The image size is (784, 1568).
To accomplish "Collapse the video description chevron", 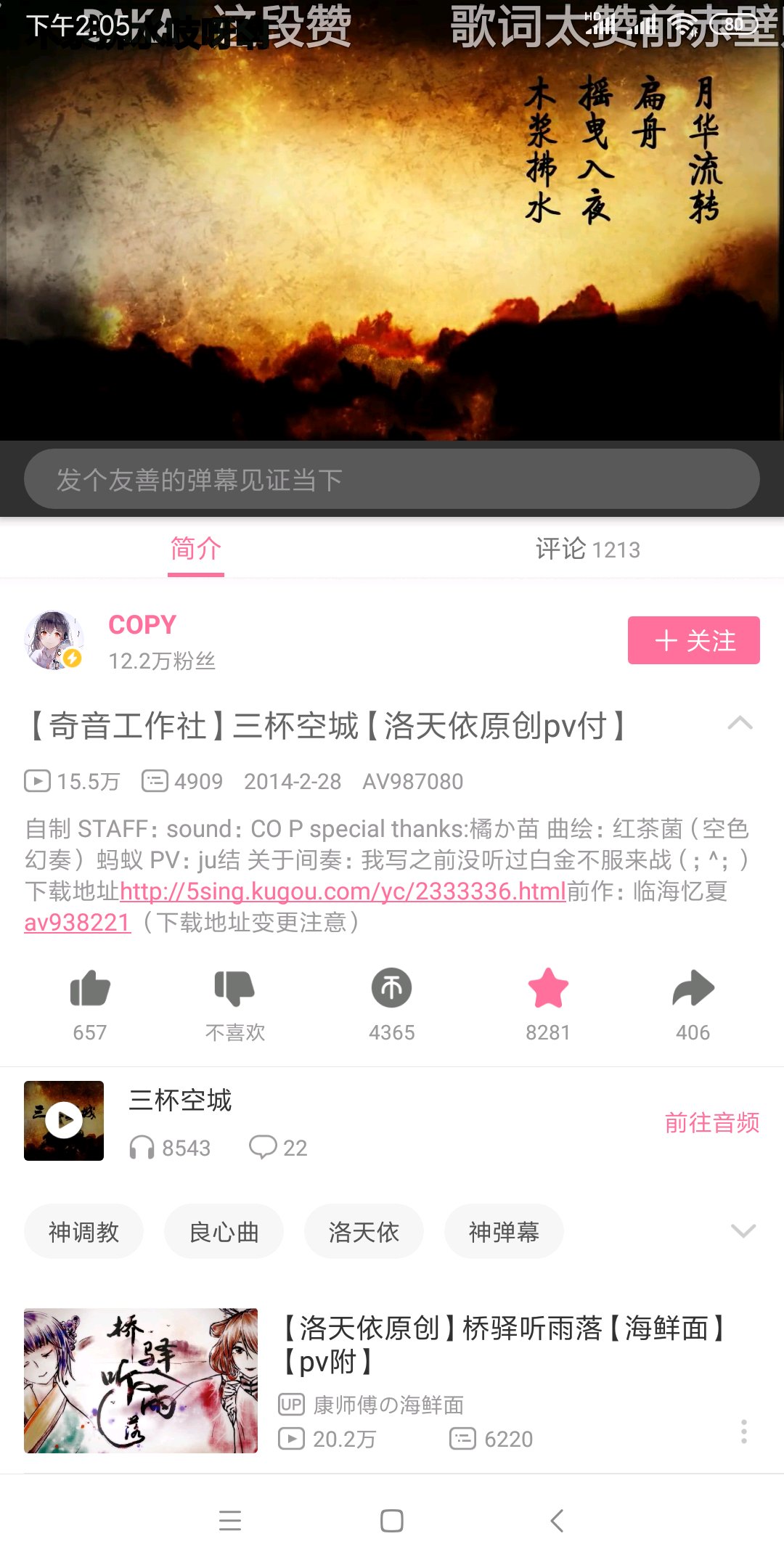I will tap(740, 724).
